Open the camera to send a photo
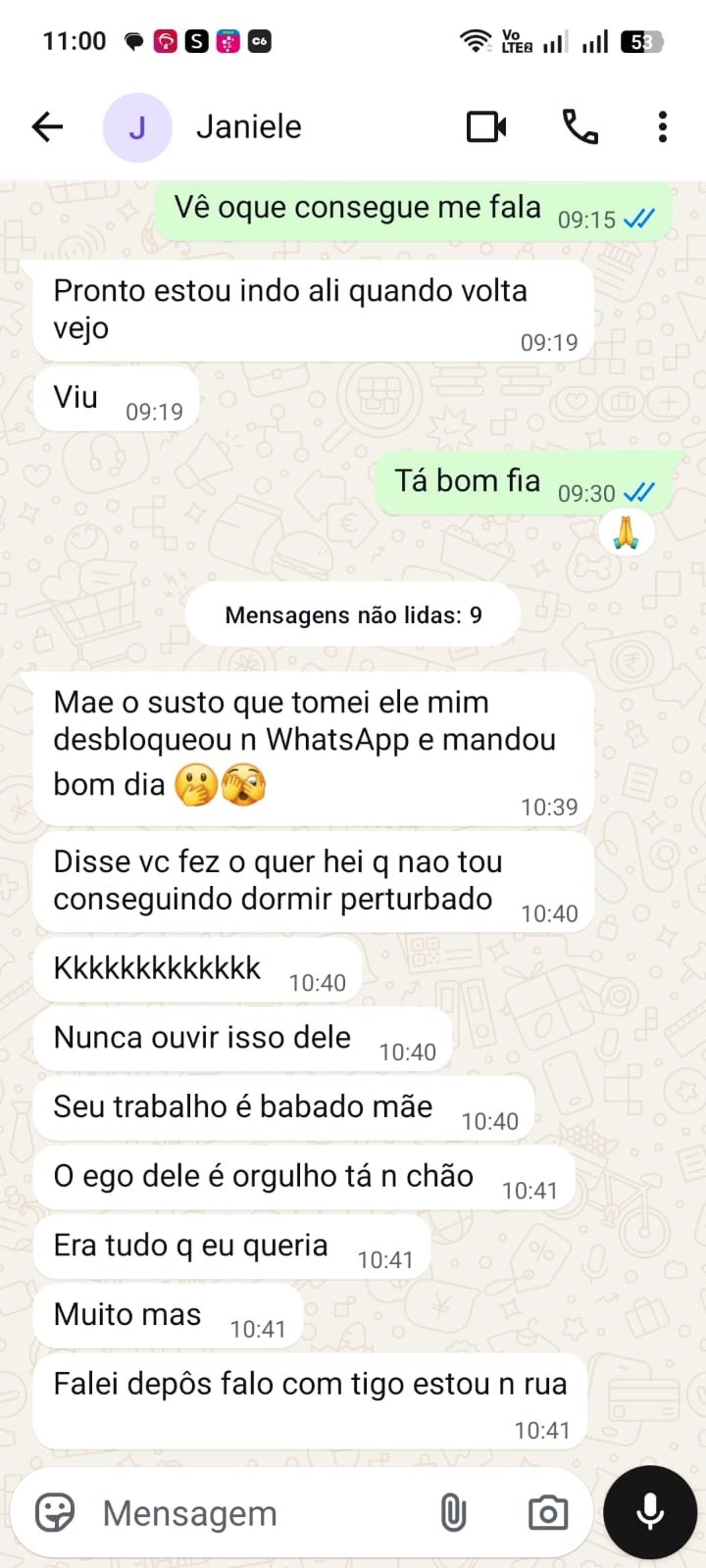This screenshot has height=1568, width=706. coord(548,1513)
